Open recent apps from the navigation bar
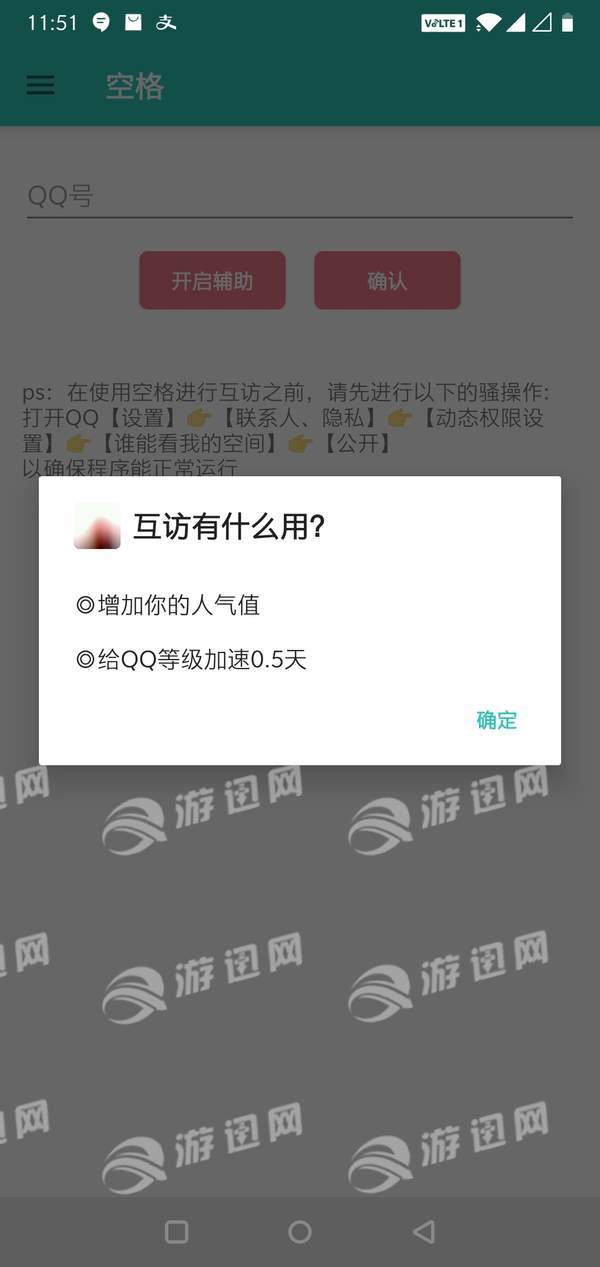Screen dimensions: 600x1267 (x=176, y=1232)
